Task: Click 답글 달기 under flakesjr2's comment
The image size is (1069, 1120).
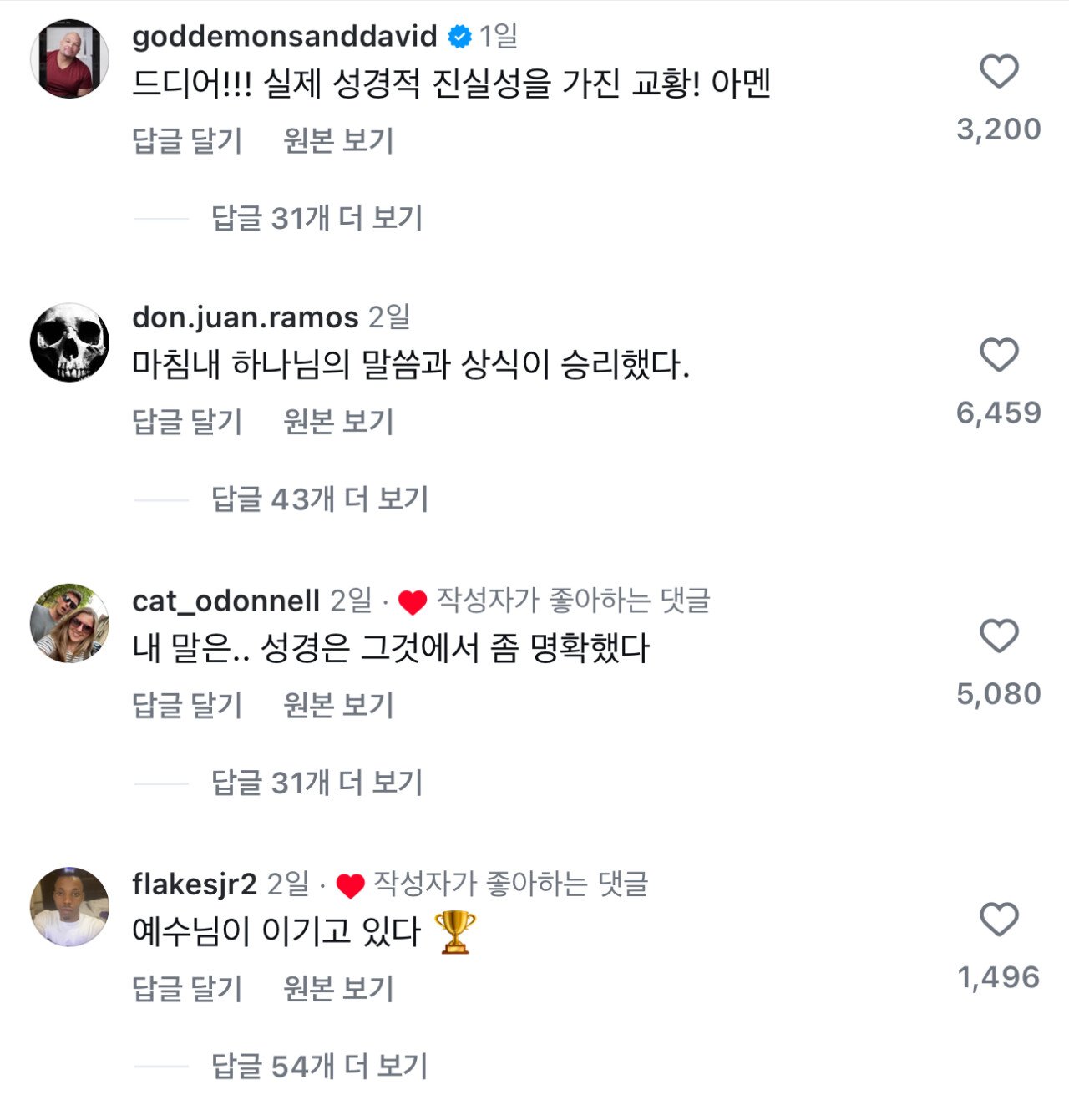Action: coord(186,990)
